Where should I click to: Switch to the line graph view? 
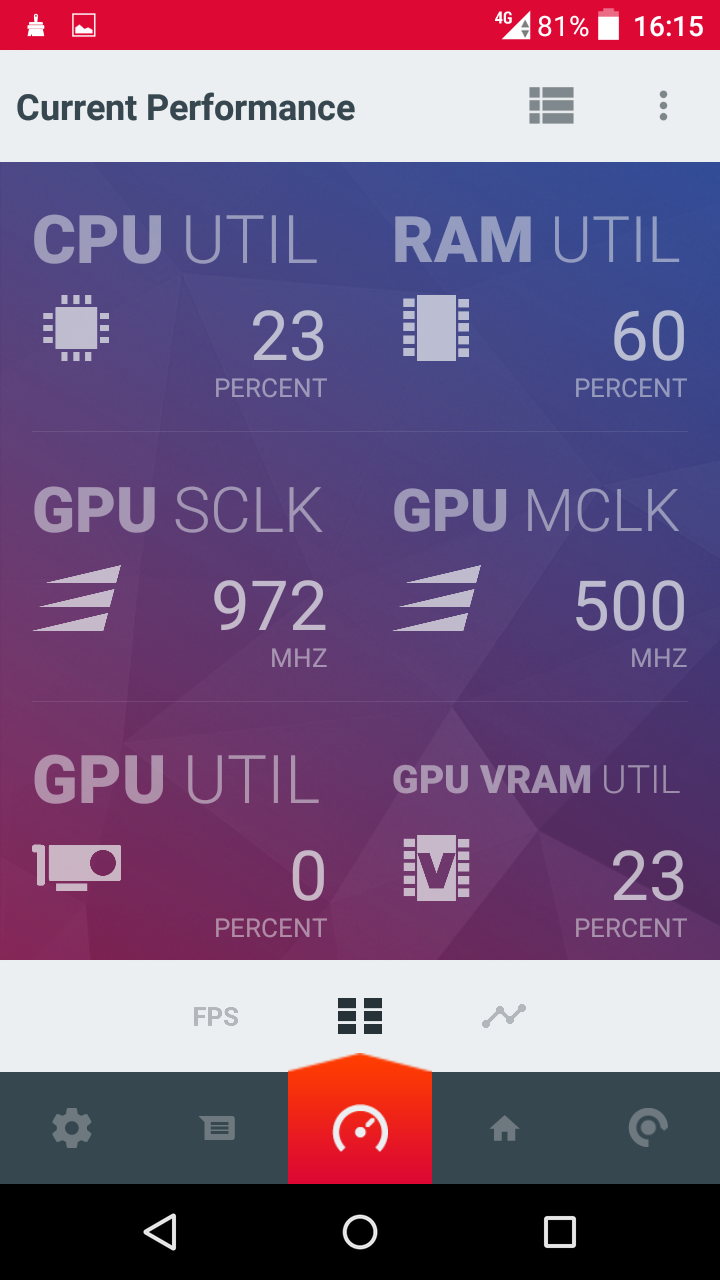click(x=504, y=1016)
